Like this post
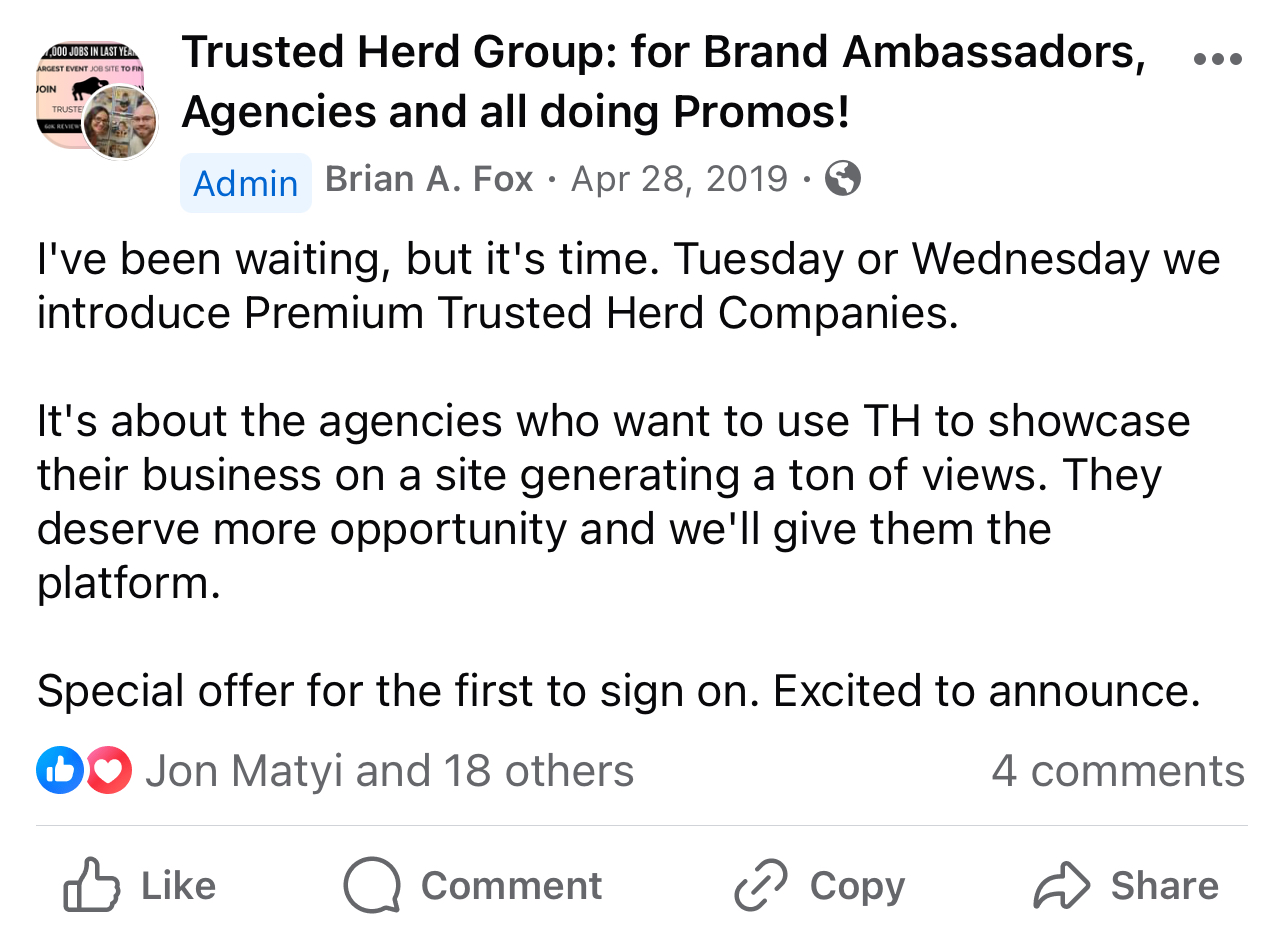 (140, 886)
